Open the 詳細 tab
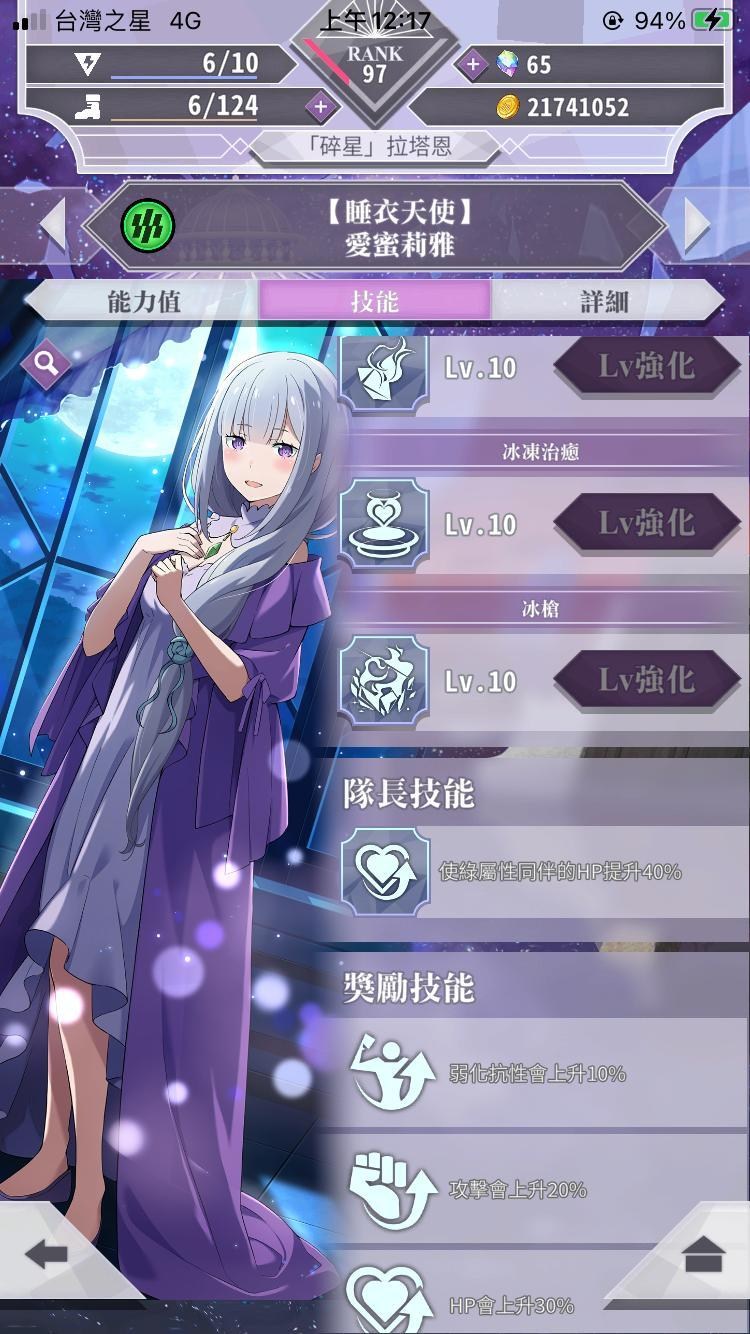750x1334 pixels. (606, 301)
